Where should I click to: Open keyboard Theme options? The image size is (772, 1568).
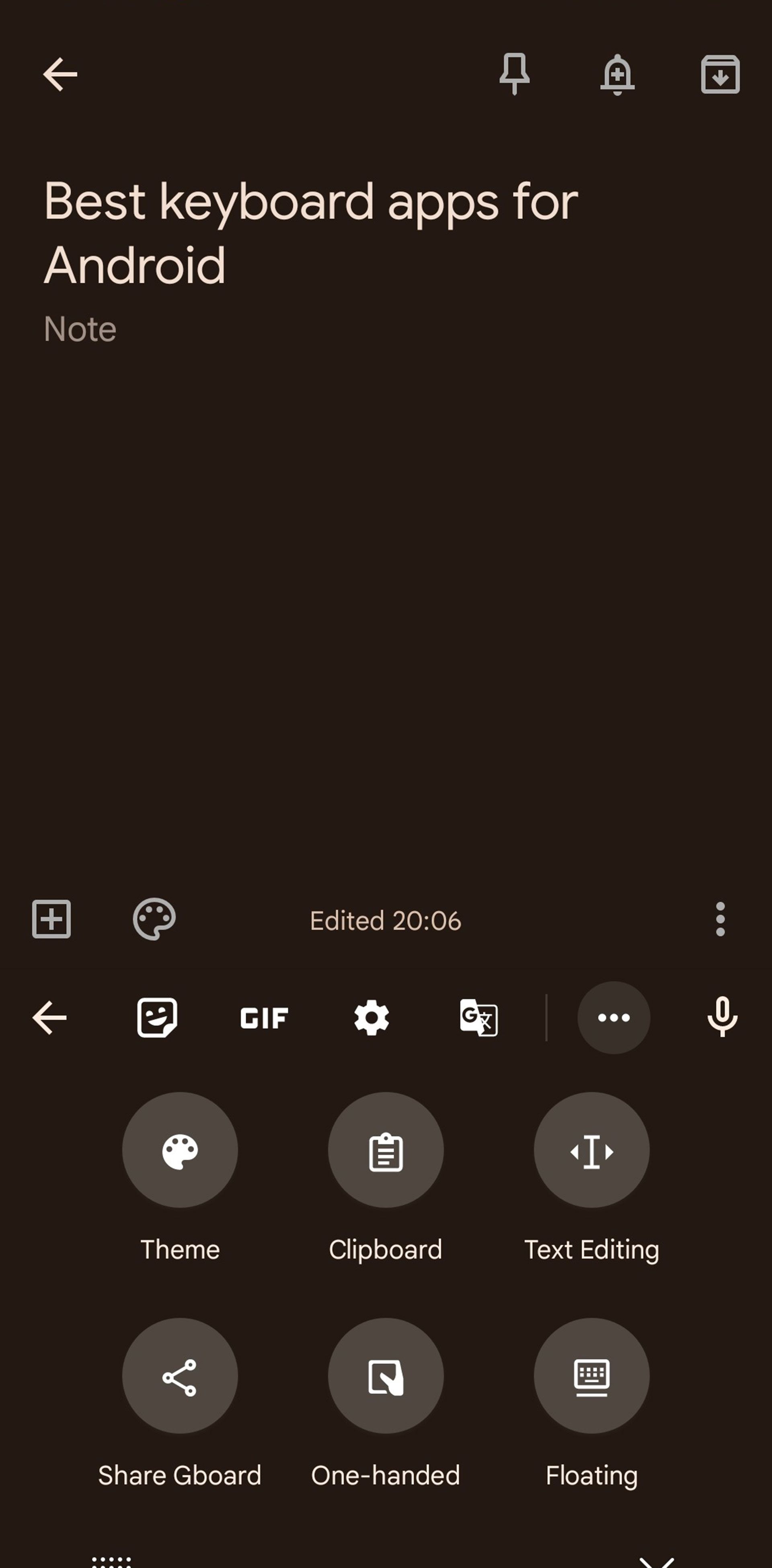(x=180, y=1150)
